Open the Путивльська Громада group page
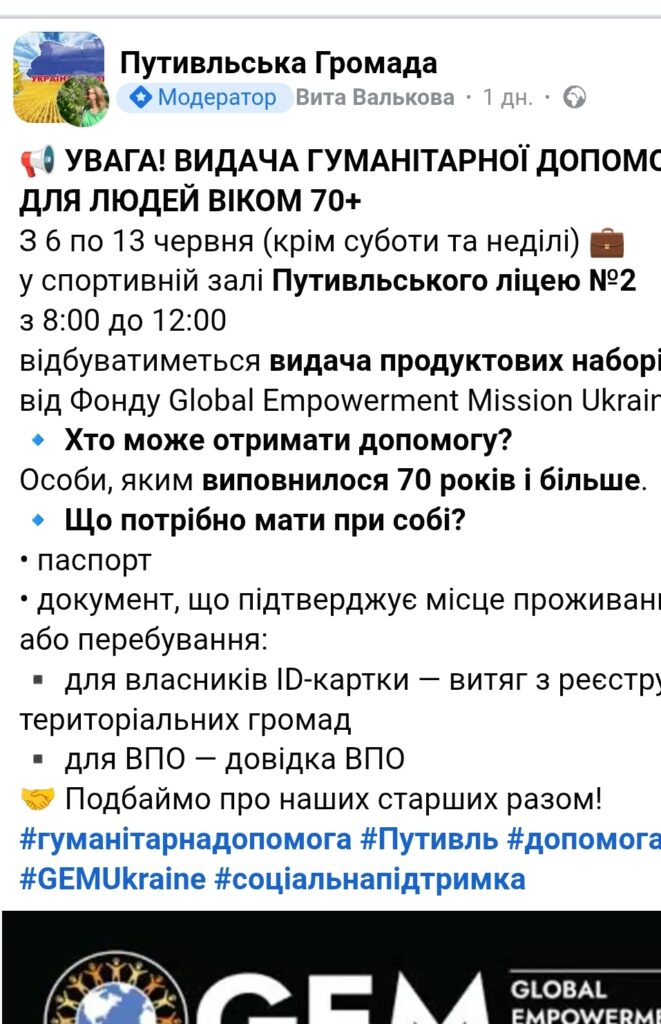Image resolution: width=661 pixels, height=1024 pixels. pyautogui.click(x=278, y=64)
